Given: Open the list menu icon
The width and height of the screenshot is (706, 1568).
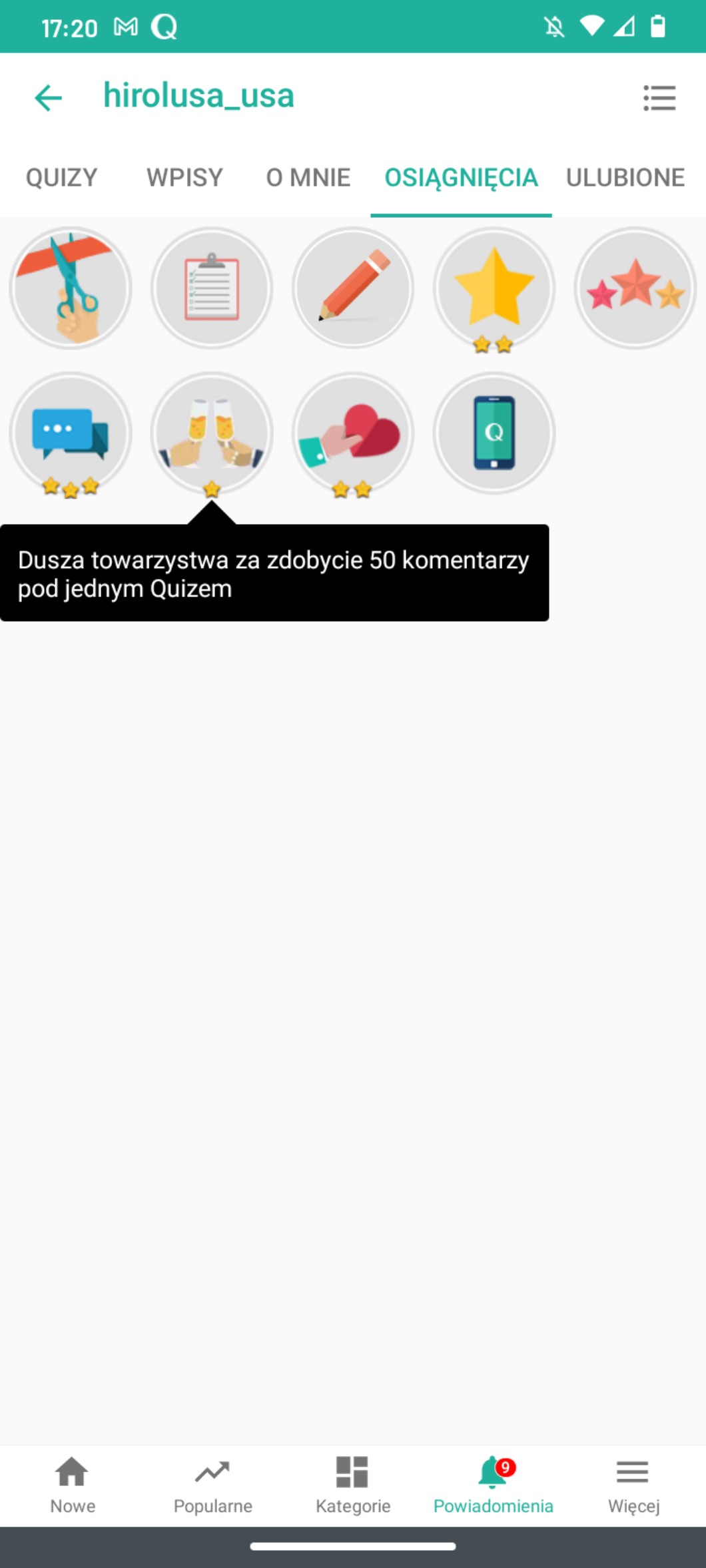Looking at the screenshot, I should click(659, 97).
